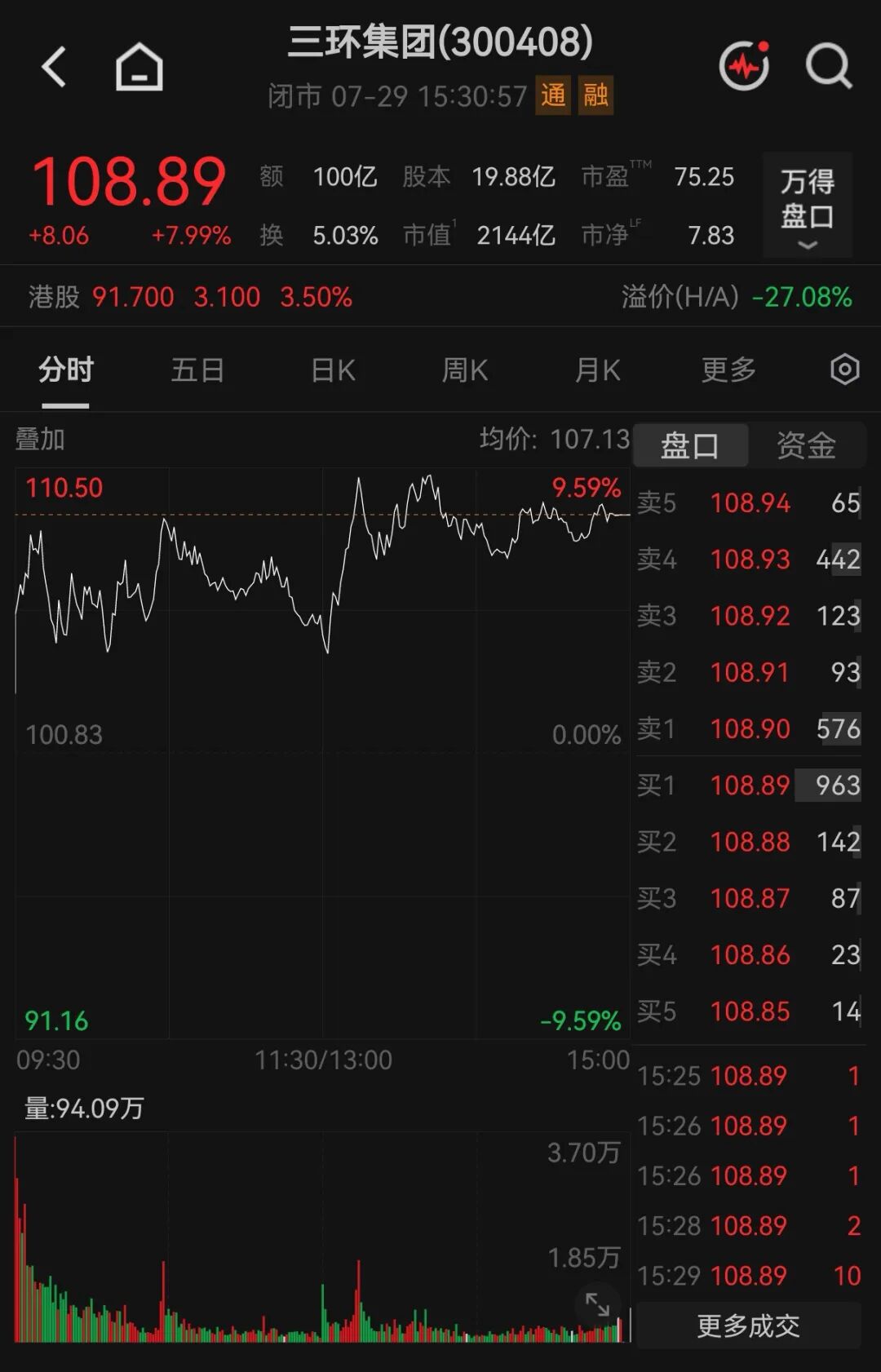This screenshot has width=881, height=1372.
Task: Select the 分时 intraday tab
Action: (66, 370)
